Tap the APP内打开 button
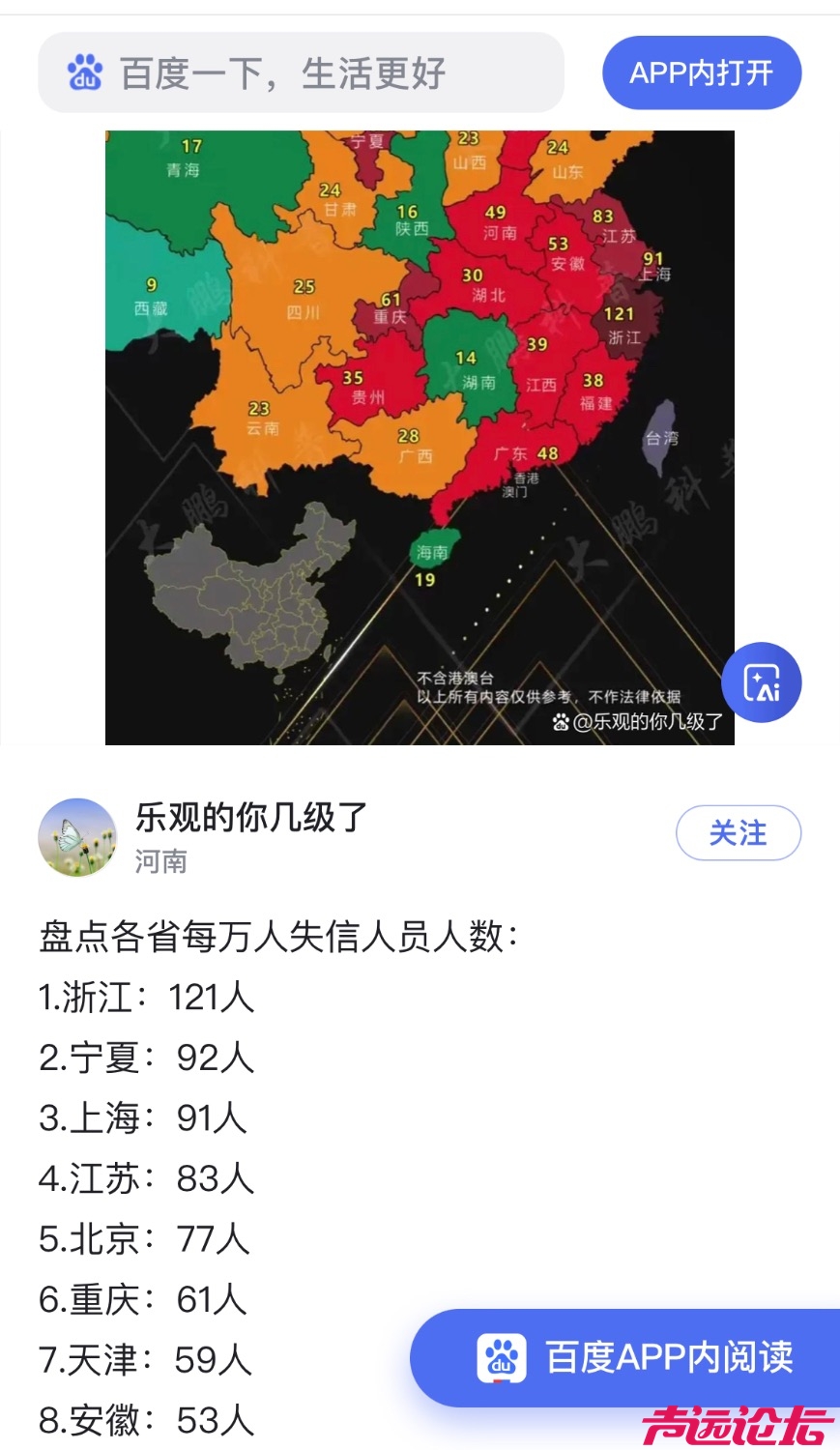This screenshot has width=840, height=1450. coord(701,73)
